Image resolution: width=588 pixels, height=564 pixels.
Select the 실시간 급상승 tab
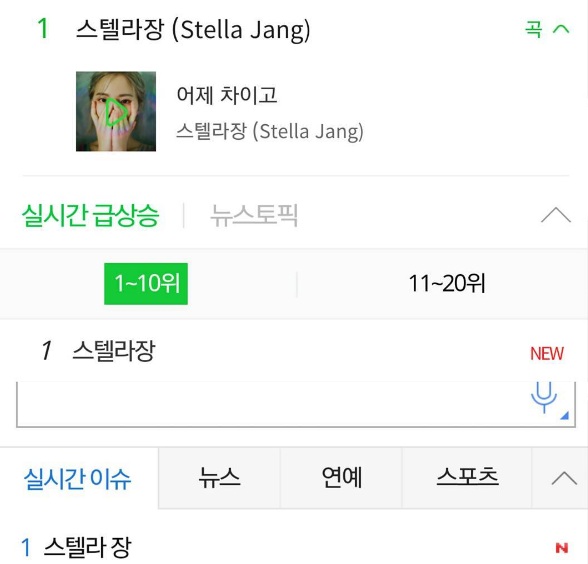[90, 215]
